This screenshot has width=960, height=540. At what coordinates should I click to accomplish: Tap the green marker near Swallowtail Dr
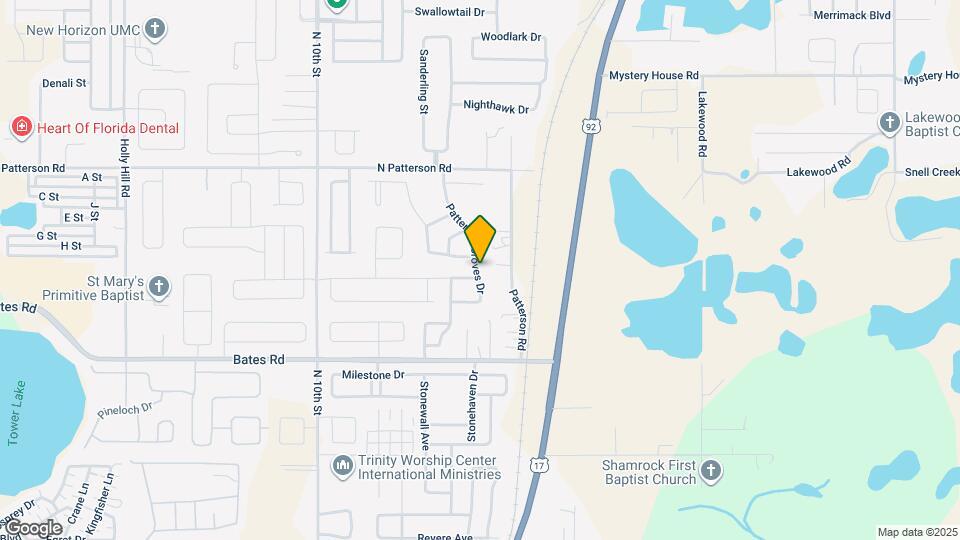(x=336, y=5)
